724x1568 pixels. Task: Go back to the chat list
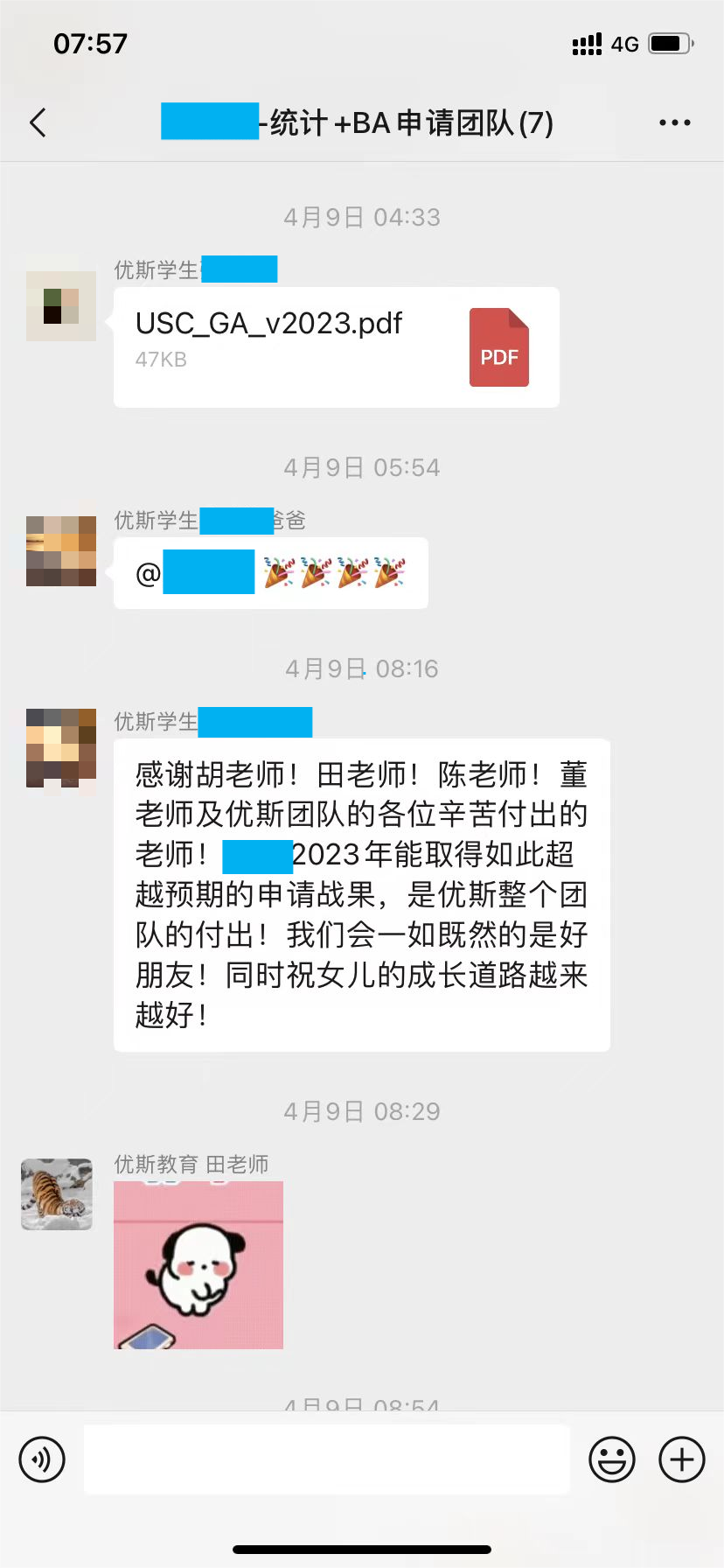click(38, 122)
